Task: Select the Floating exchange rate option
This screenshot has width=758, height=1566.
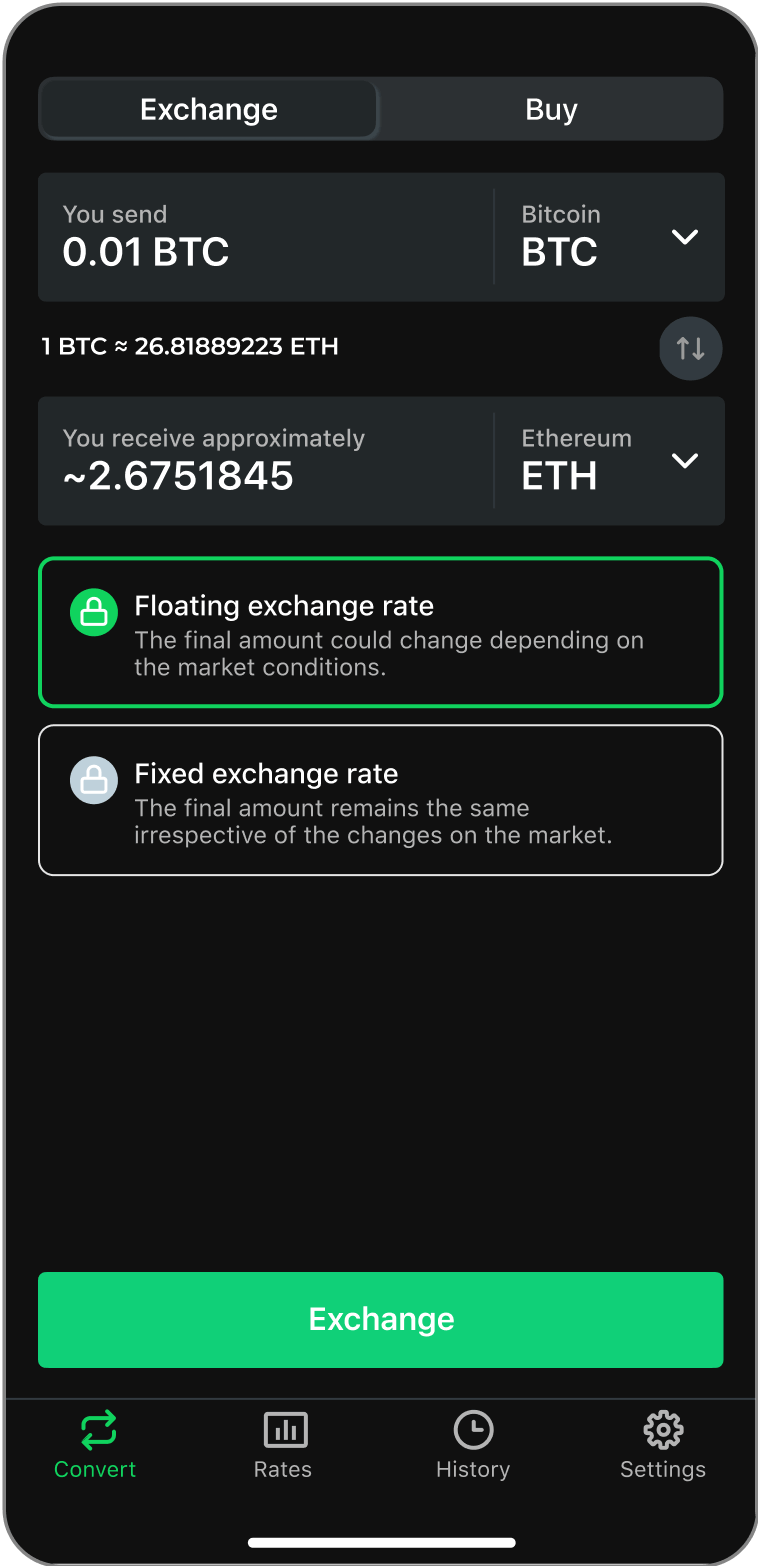Action: tap(380, 632)
